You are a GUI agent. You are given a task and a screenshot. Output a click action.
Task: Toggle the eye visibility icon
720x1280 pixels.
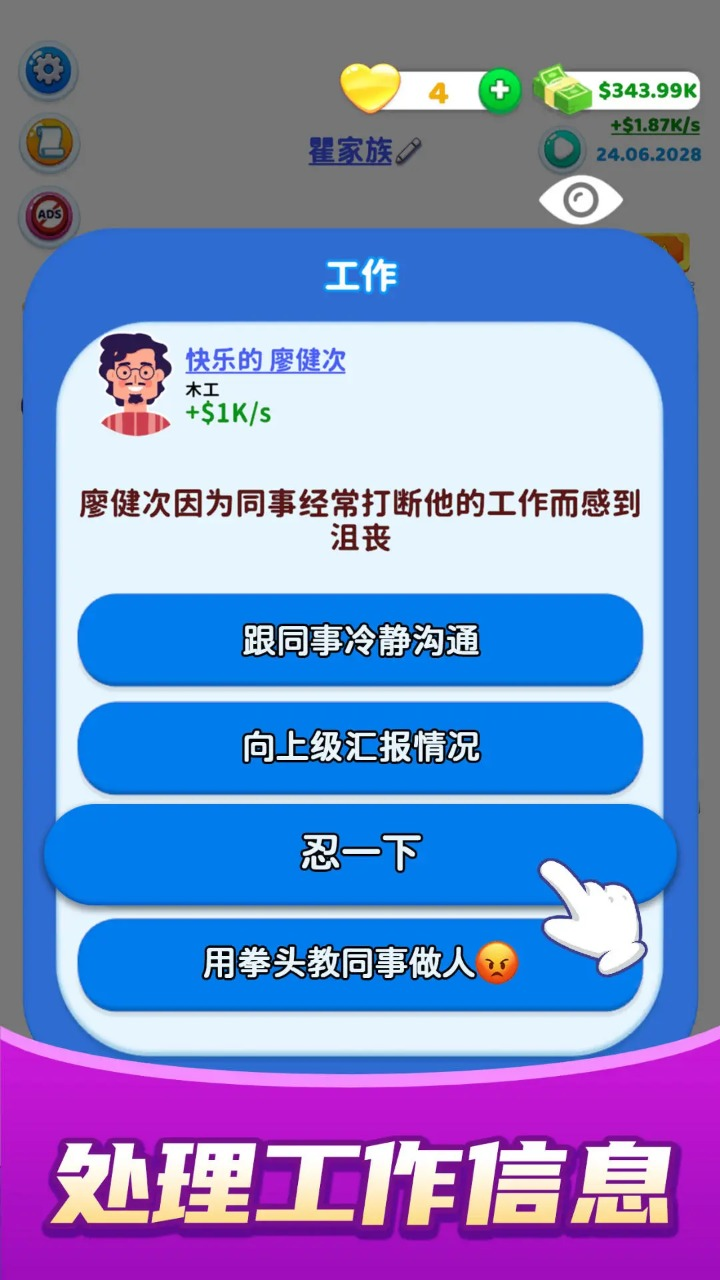[580, 200]
